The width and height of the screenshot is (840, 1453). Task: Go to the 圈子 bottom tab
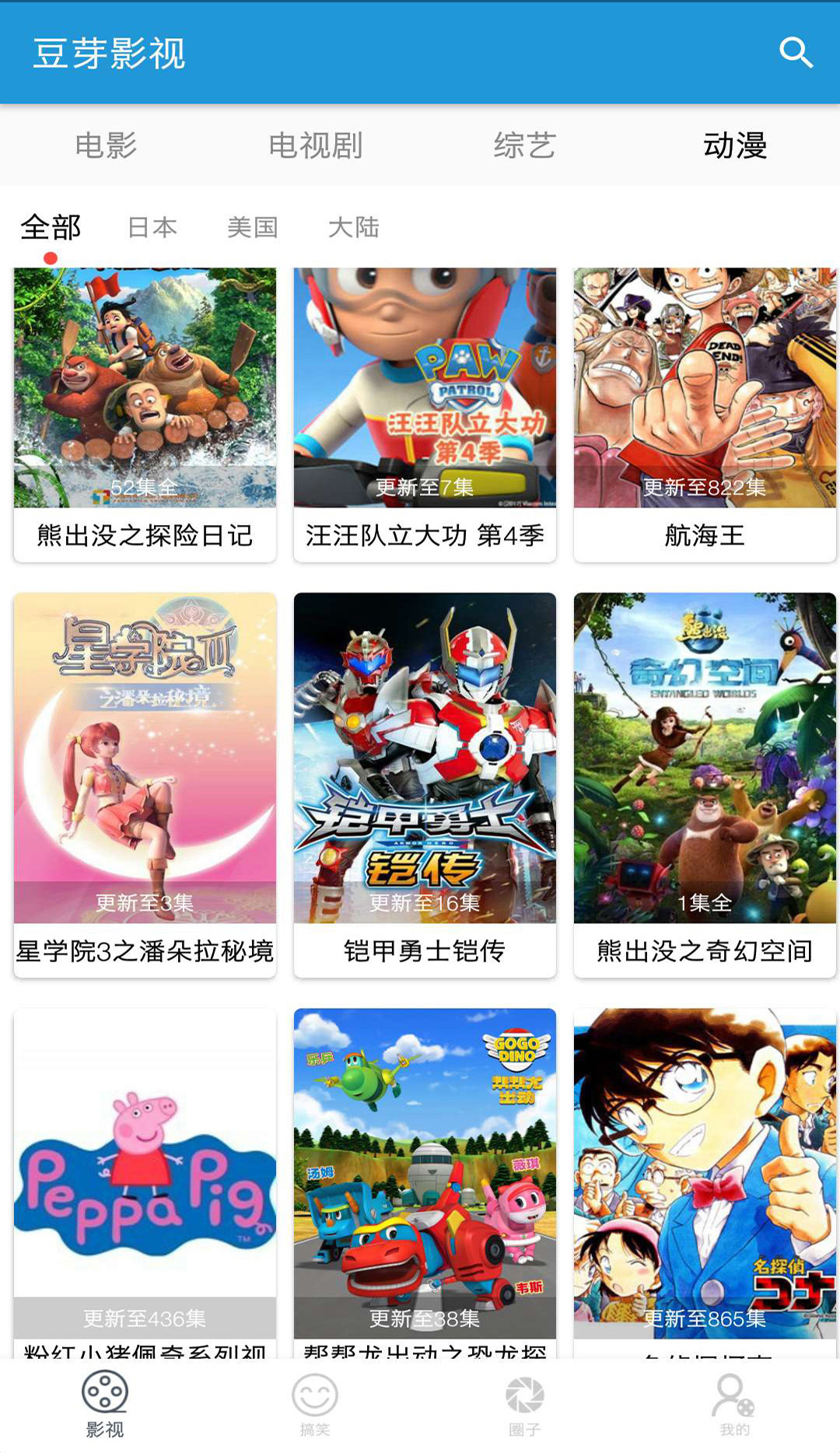525,1406
